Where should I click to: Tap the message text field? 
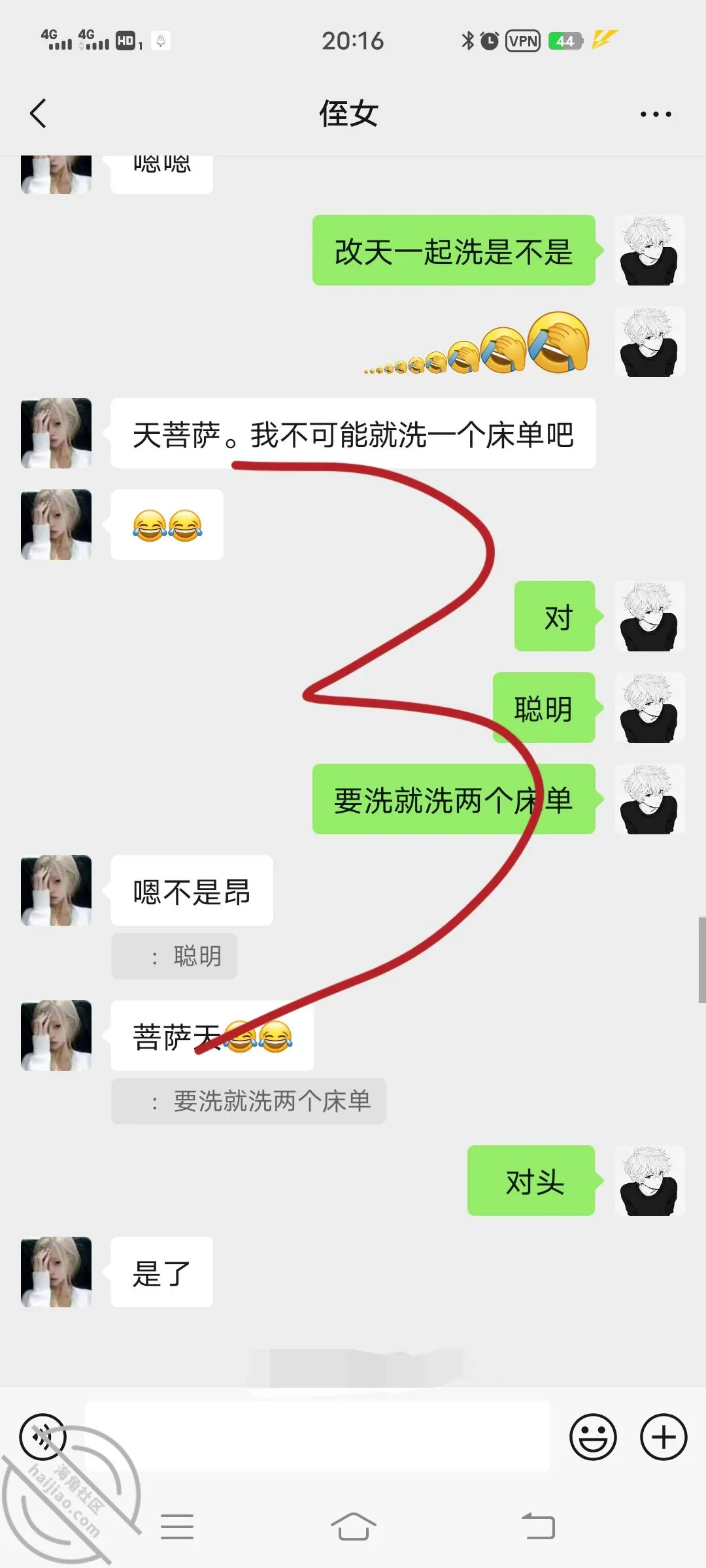pyautogui.click(x=318, y=1436)
